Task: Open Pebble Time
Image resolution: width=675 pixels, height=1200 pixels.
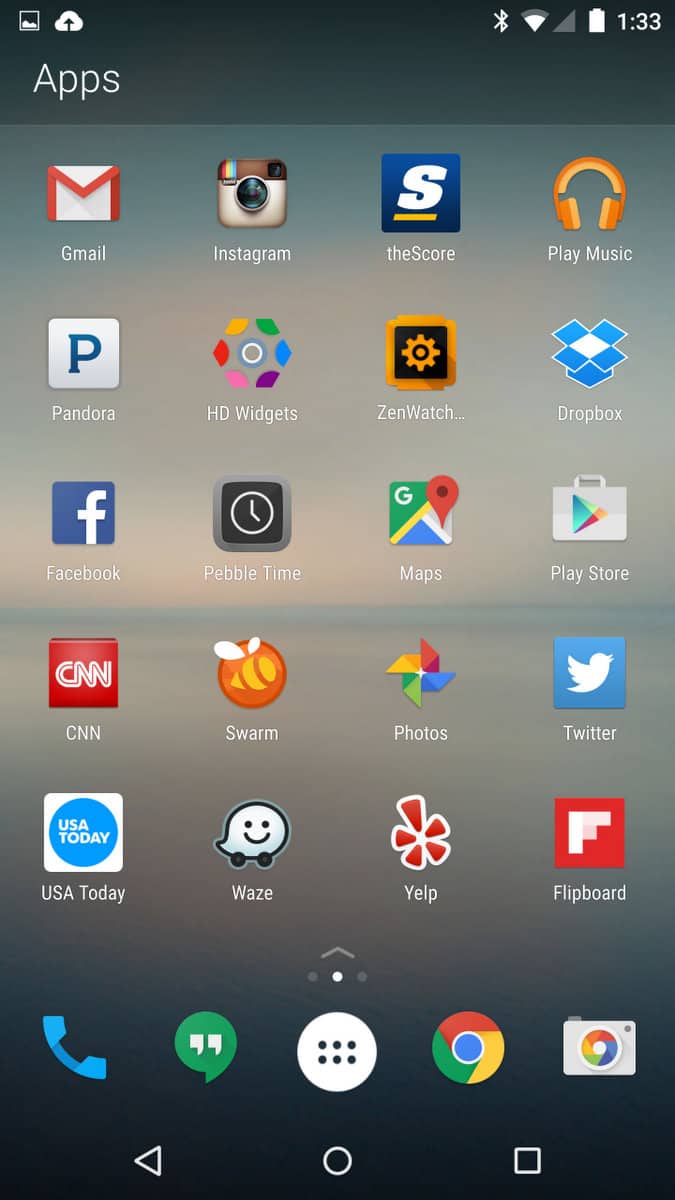Action: (x=252, y=514)
